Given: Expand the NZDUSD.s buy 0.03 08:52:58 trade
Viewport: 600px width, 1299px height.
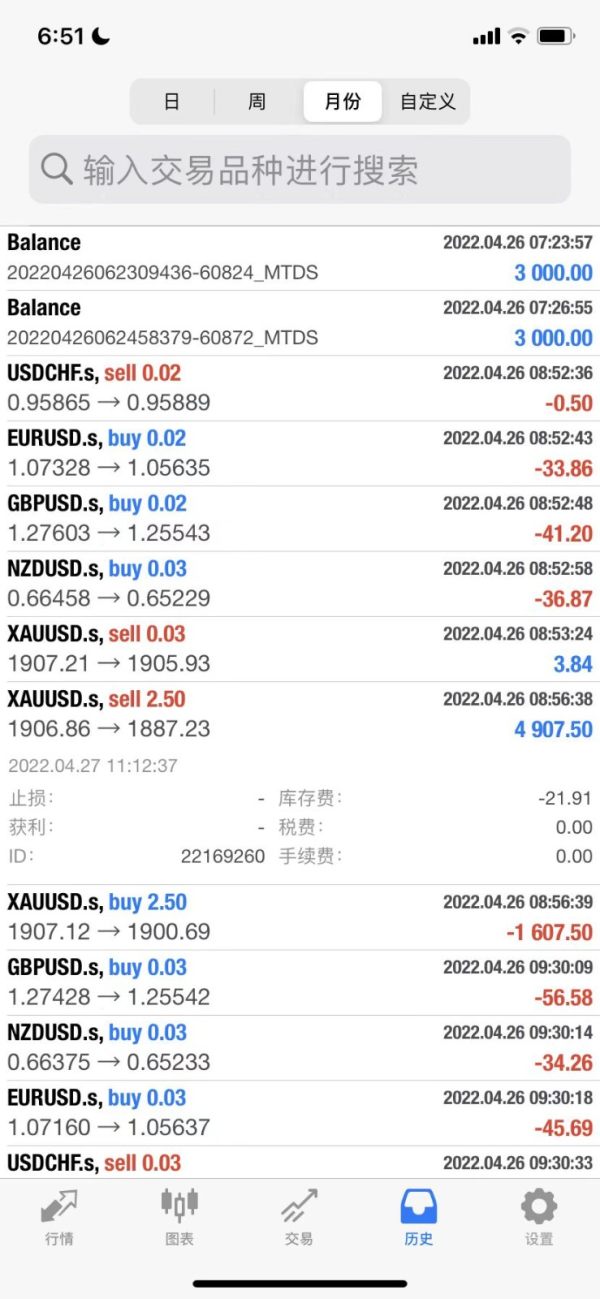Looking at the screenshot, I should click(x=300, y=584).
